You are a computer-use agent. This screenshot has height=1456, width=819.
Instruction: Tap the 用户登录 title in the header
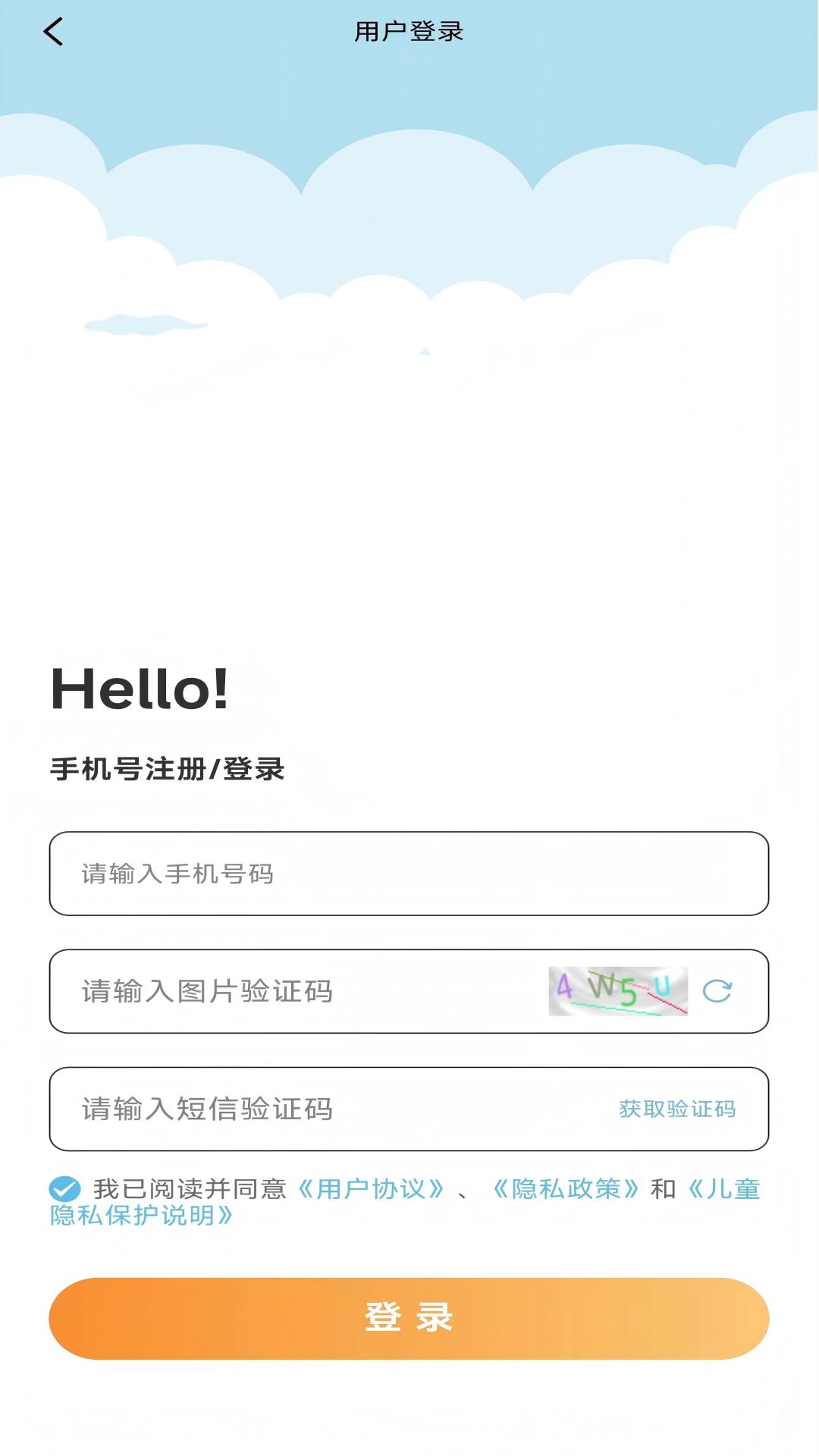click(x=409, y=32)
